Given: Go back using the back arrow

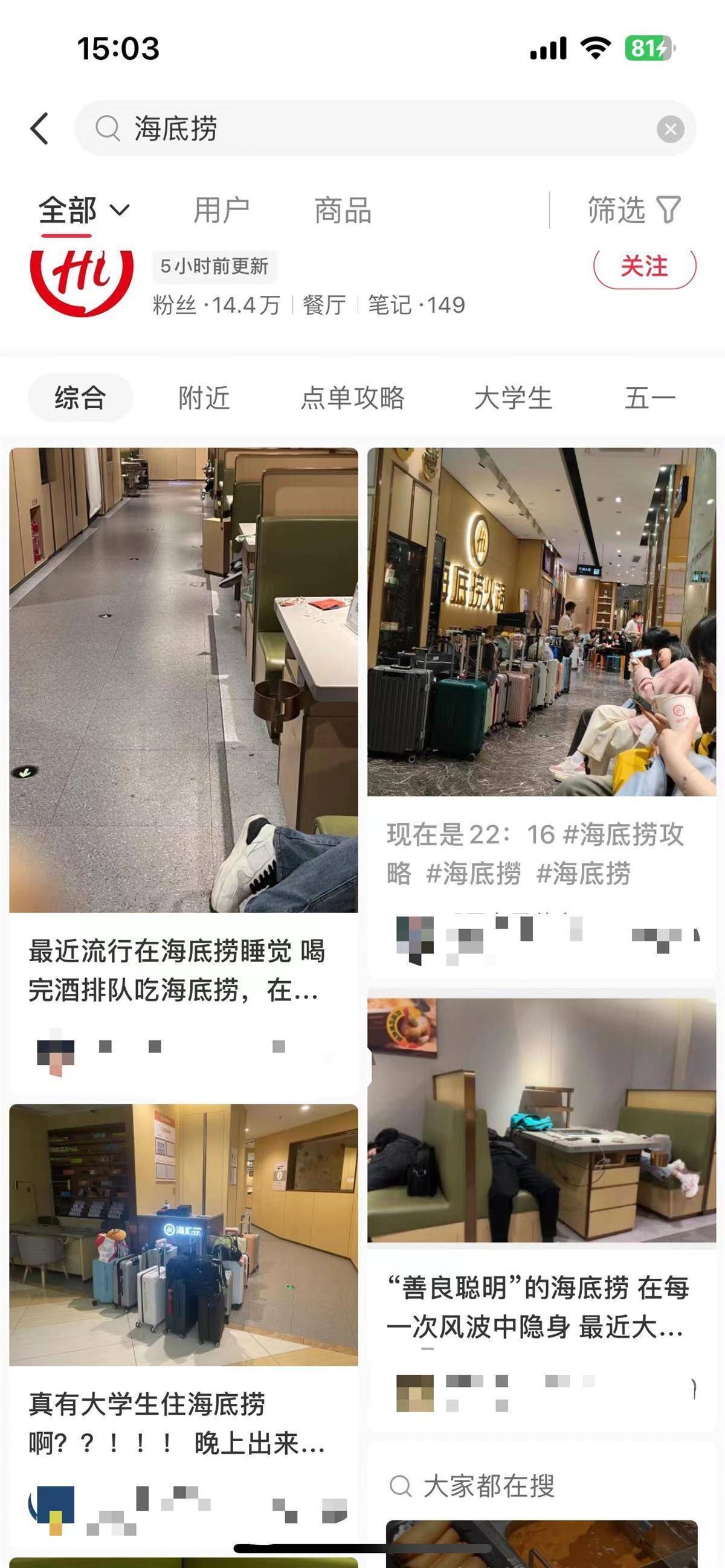Looking at the screenshot, I should point(39,129).
